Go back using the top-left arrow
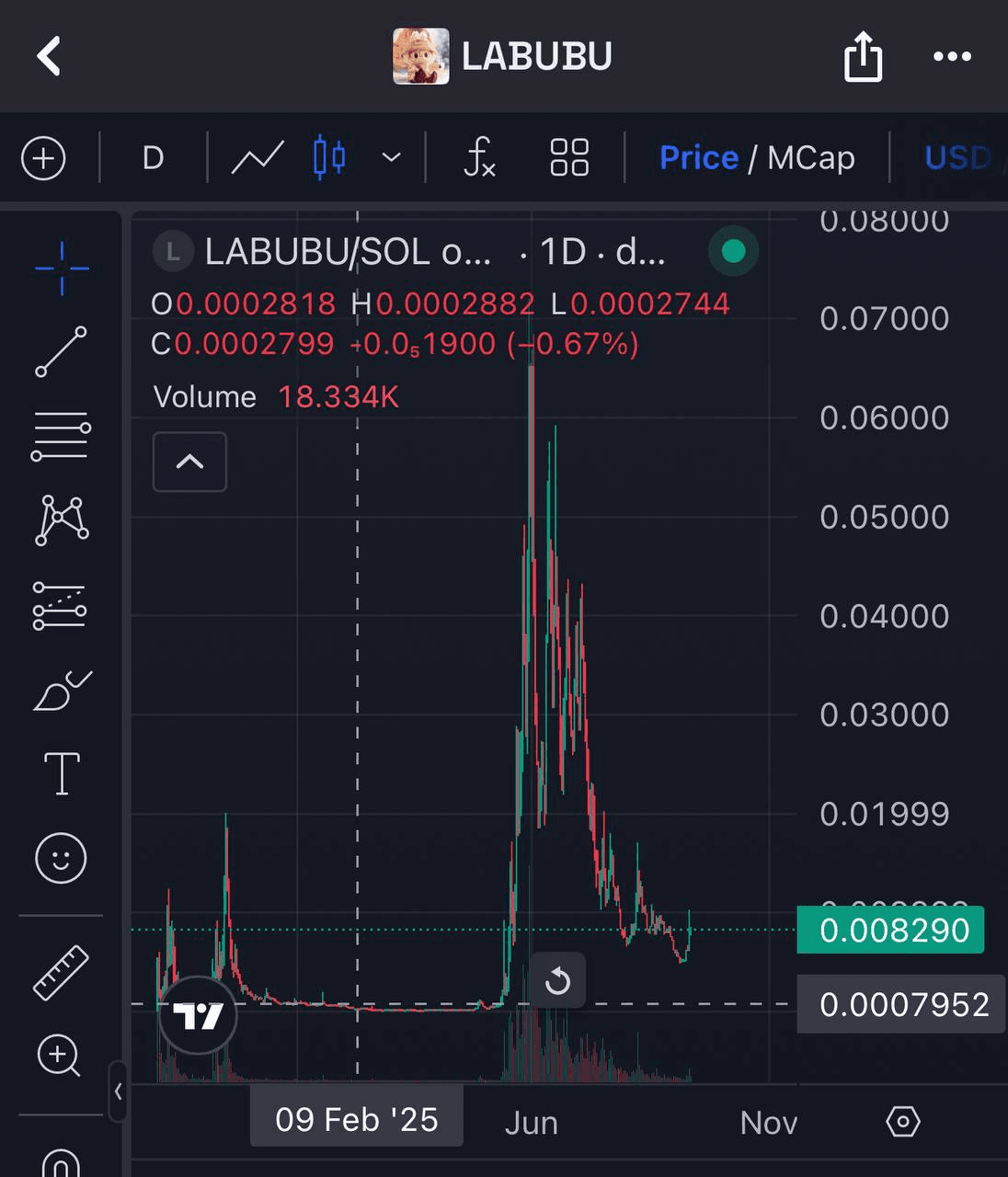Image resolution: width=1008 pixels, height=1177 pixels. pyautogui.click(x=50, y=56)
